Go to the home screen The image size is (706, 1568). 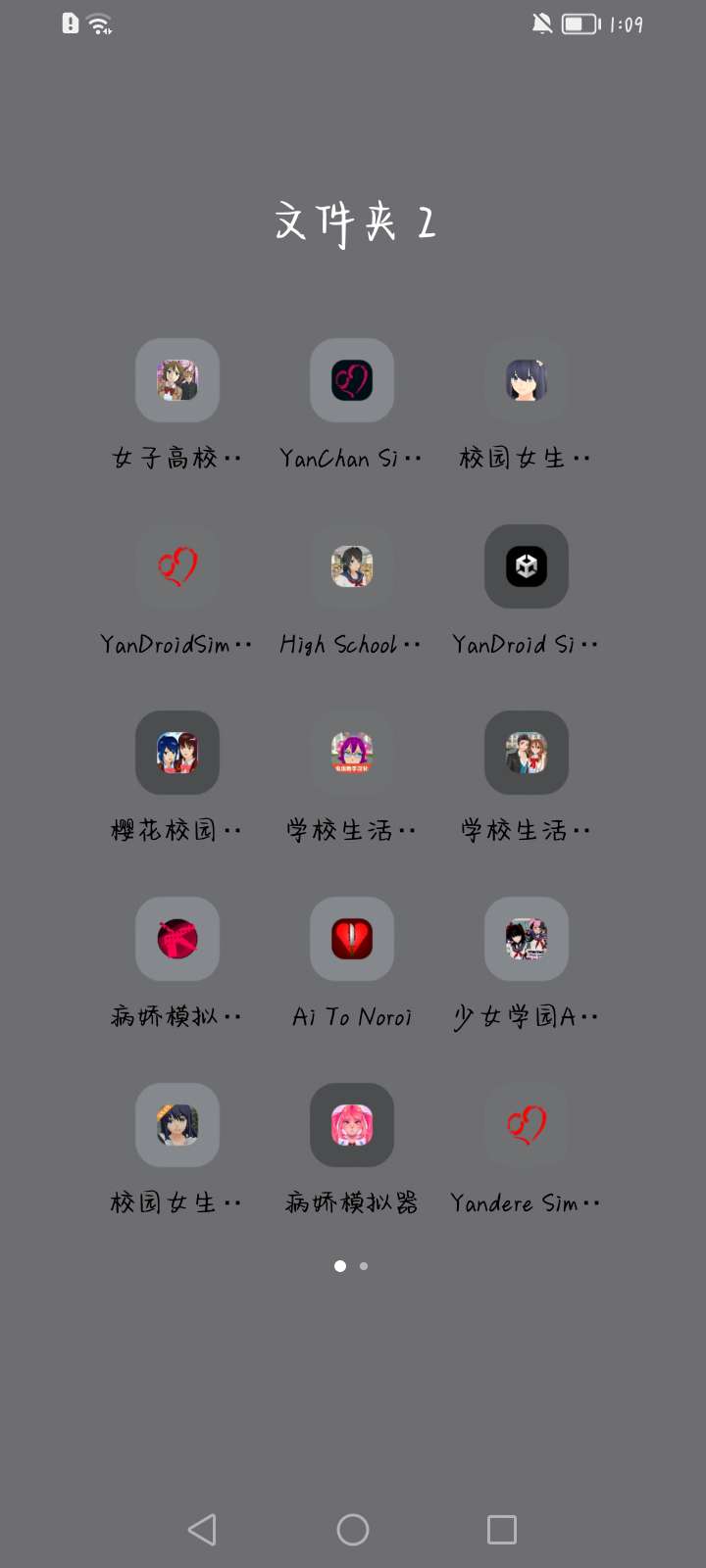click(353, 1530)
